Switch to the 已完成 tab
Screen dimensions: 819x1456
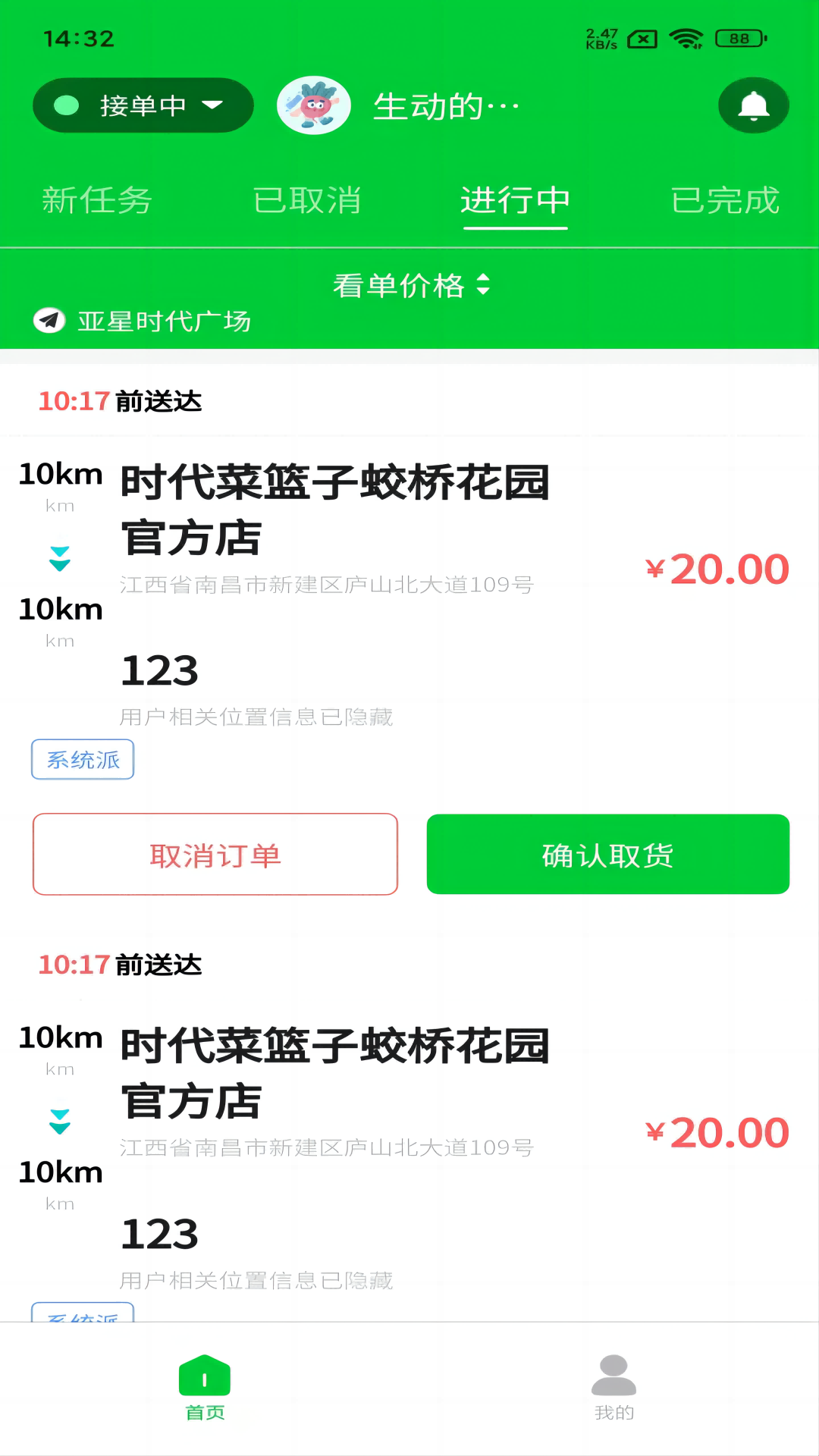pyautogui.click(x=725, y=200)
